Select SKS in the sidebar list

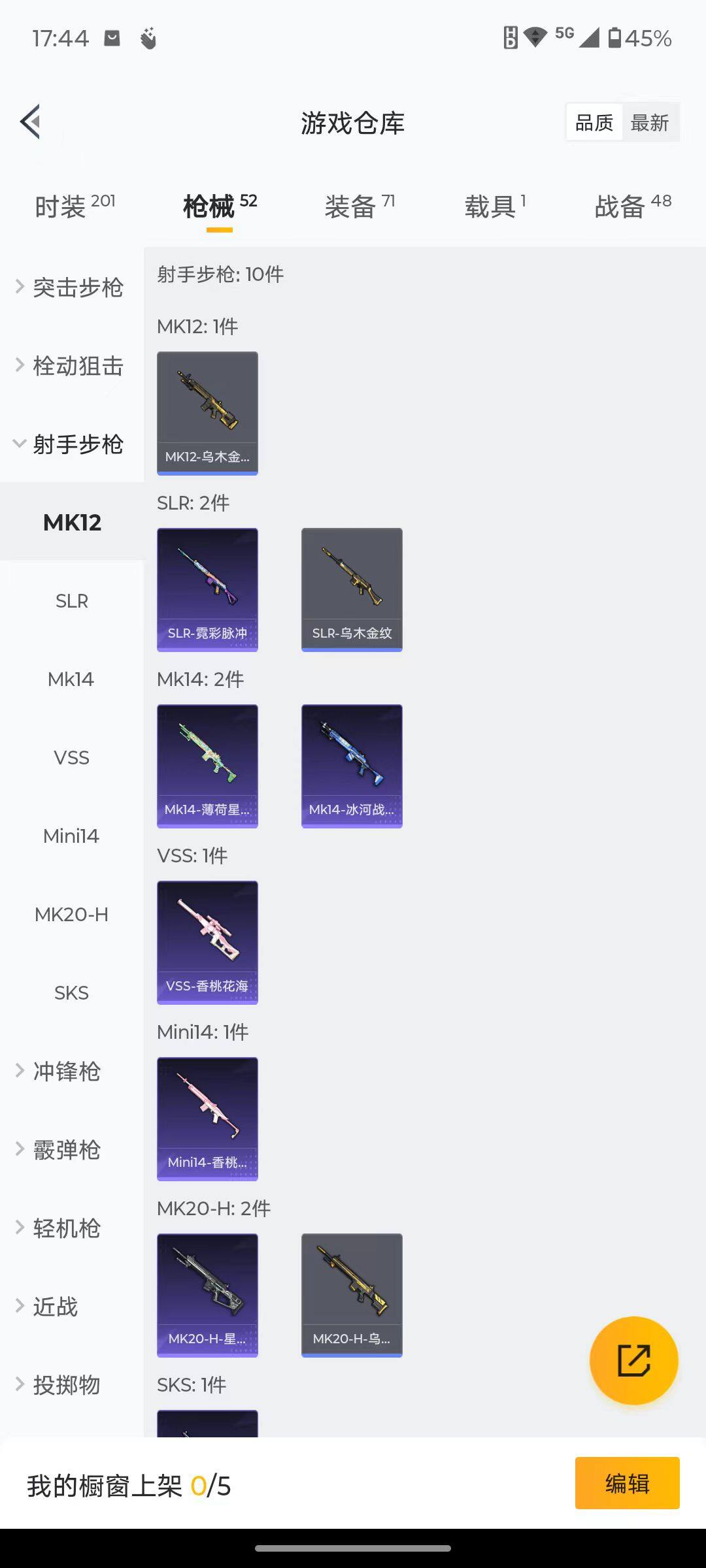71,992
